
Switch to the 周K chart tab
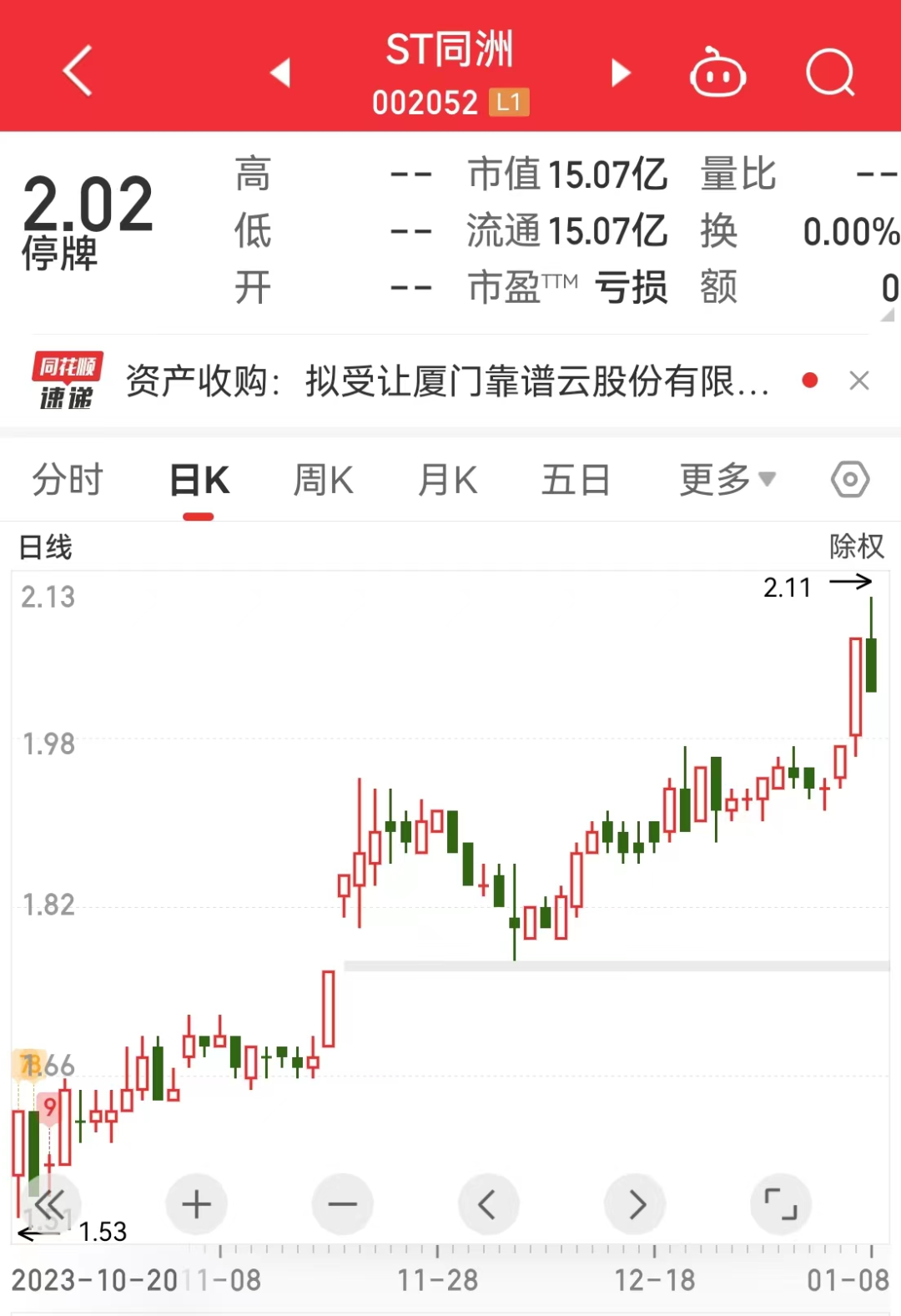[x=323, y=480]
